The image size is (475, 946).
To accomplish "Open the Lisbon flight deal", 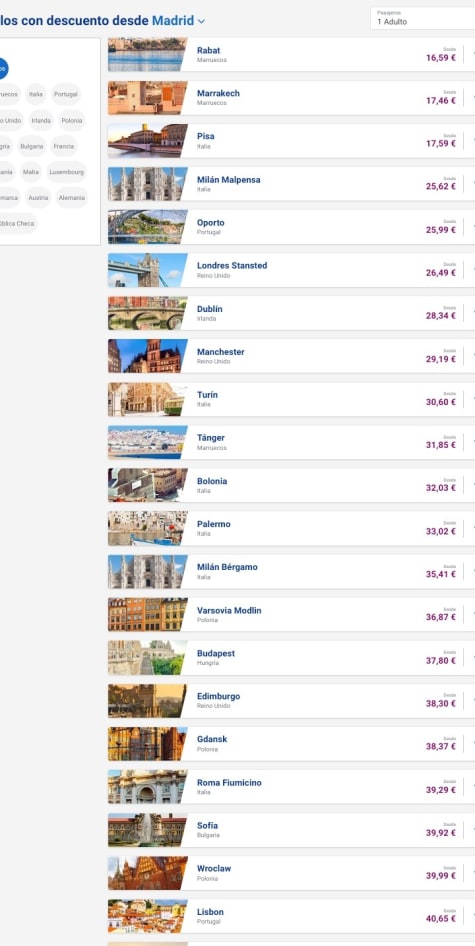I will (x=292, y=916).
